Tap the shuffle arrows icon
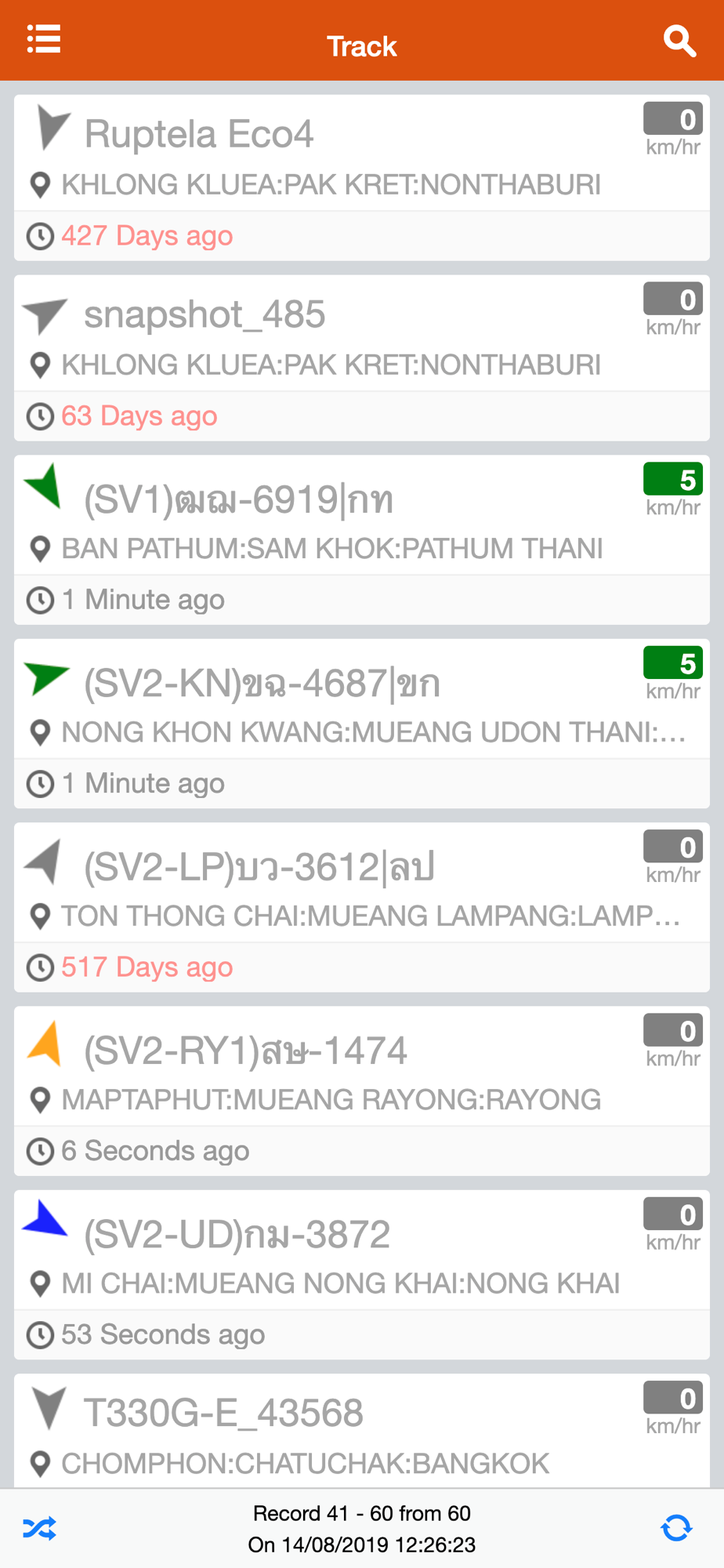 pyautogui.click(x=39, y=1528)
